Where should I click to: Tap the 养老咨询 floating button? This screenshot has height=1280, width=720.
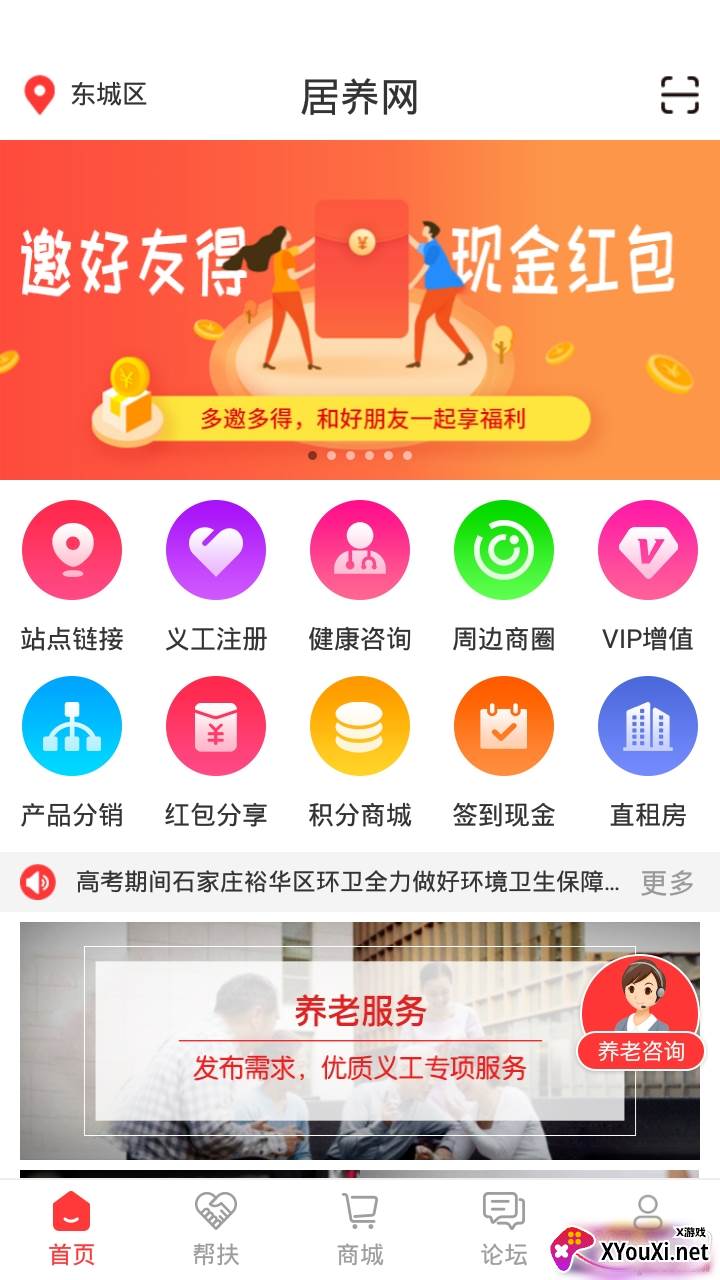point(640,1012)
